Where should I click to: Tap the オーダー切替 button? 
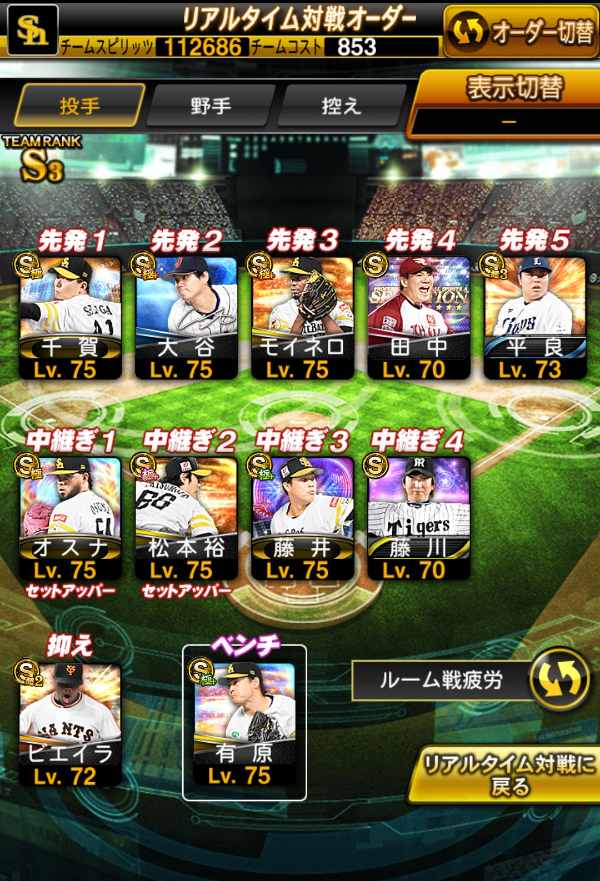click(520, 32)
